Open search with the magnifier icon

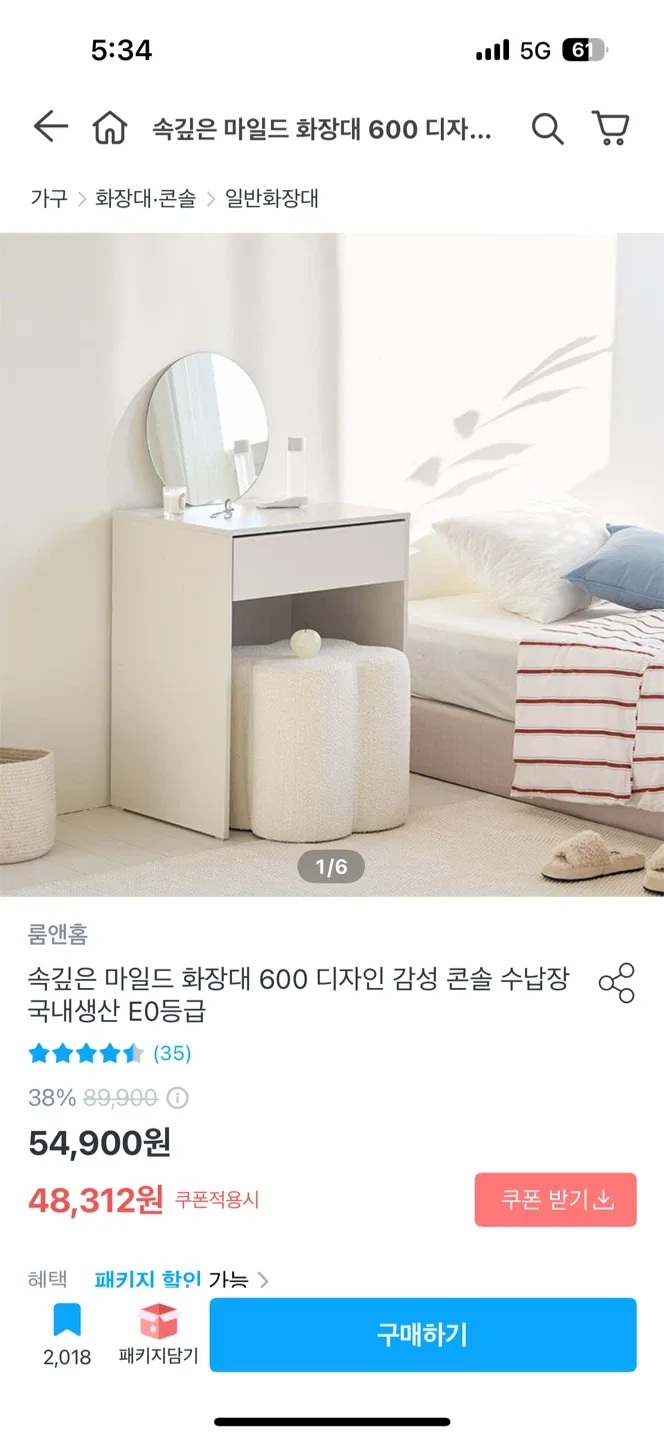coord(547,129)
